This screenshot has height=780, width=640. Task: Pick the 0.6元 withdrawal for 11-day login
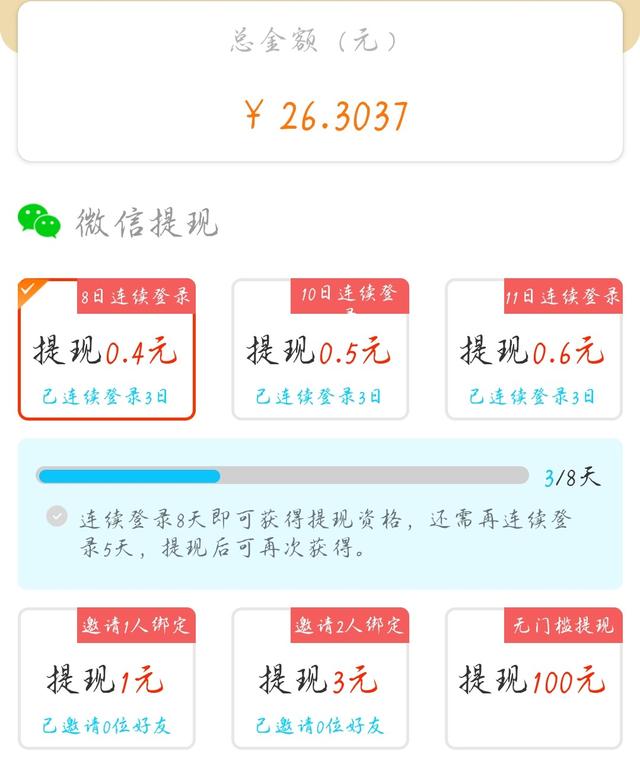pyautogui.click(x=533, y=351)
